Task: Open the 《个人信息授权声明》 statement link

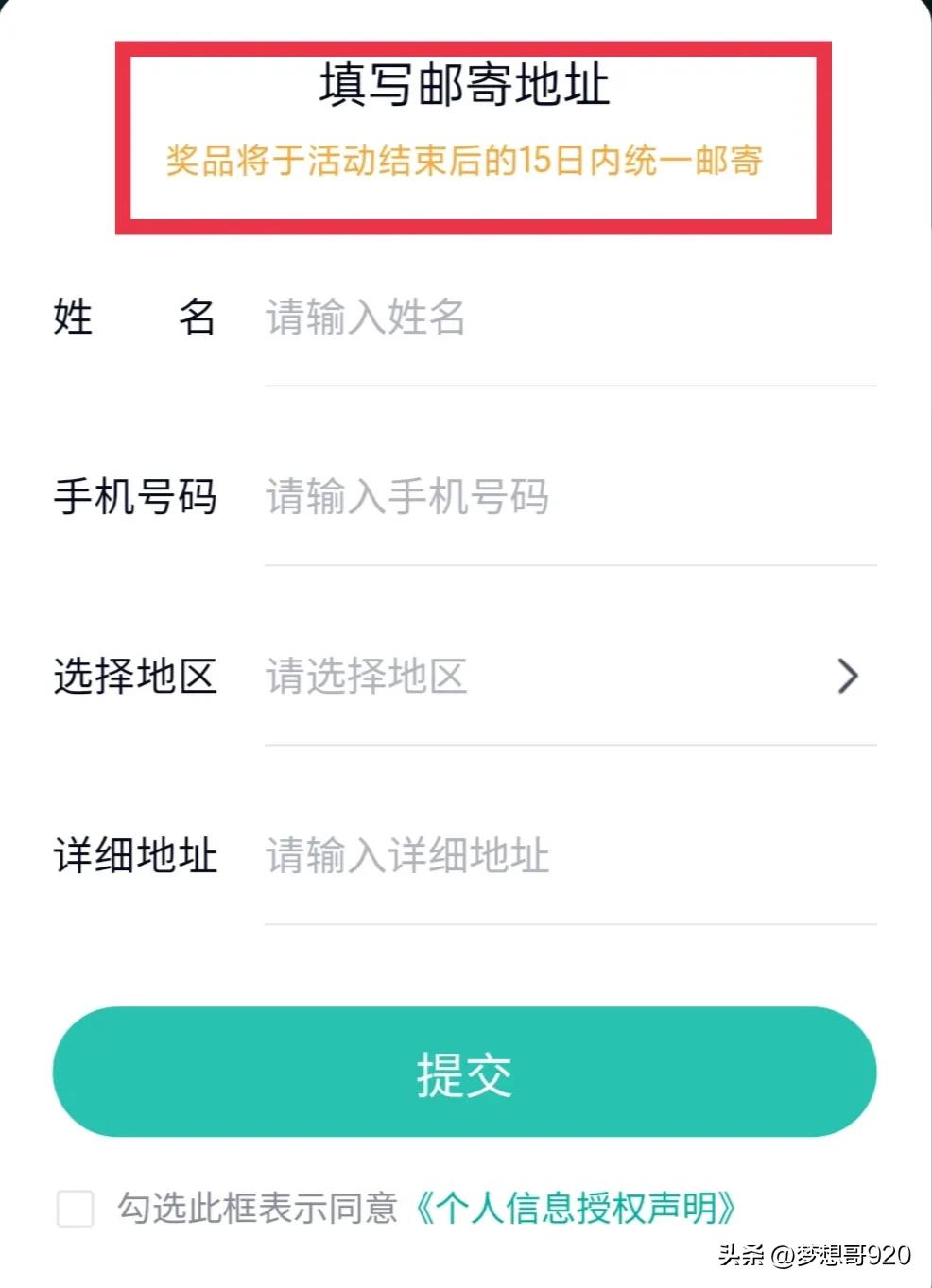Action: point(578,1206)
